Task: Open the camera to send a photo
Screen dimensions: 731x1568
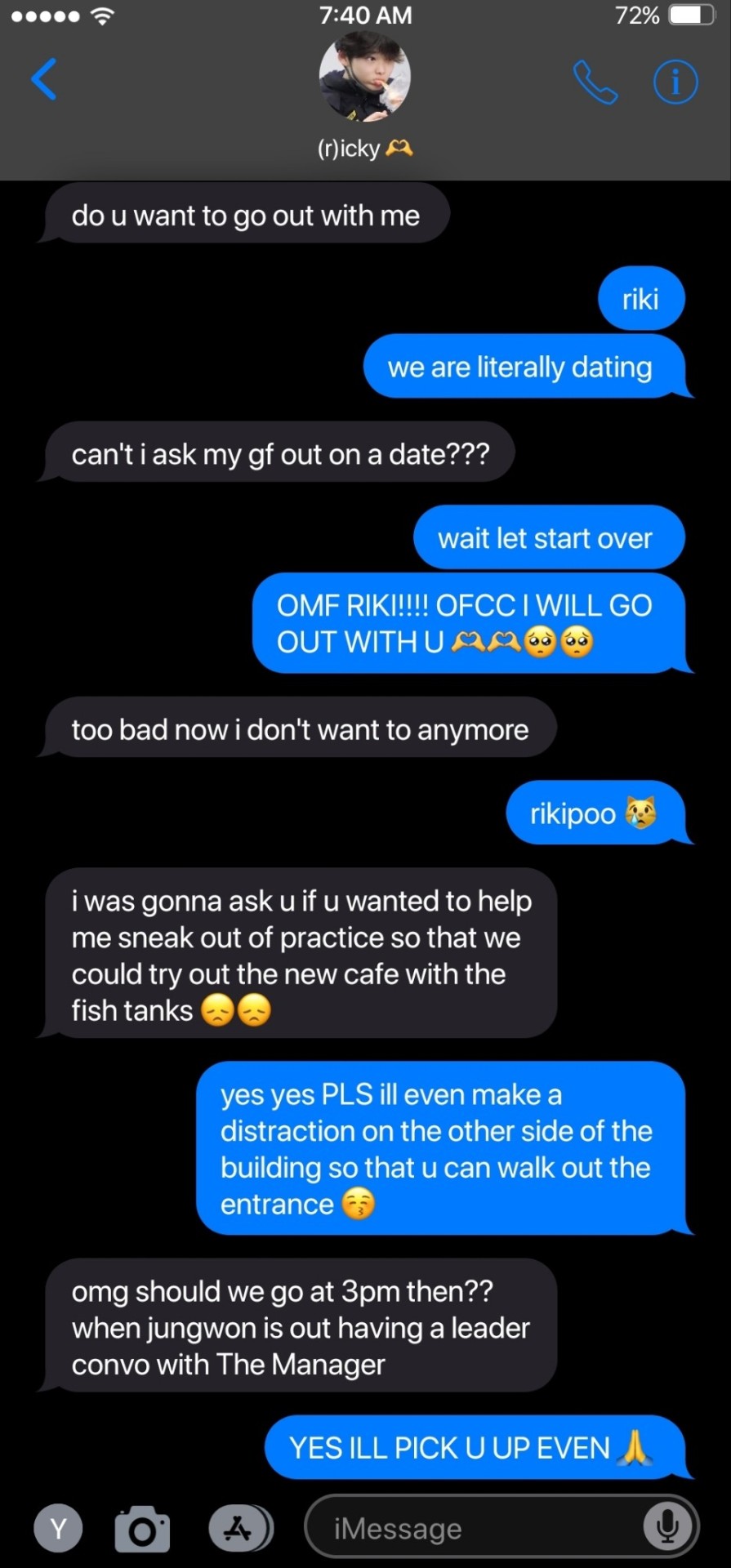Action: (x=142, y=1528)
